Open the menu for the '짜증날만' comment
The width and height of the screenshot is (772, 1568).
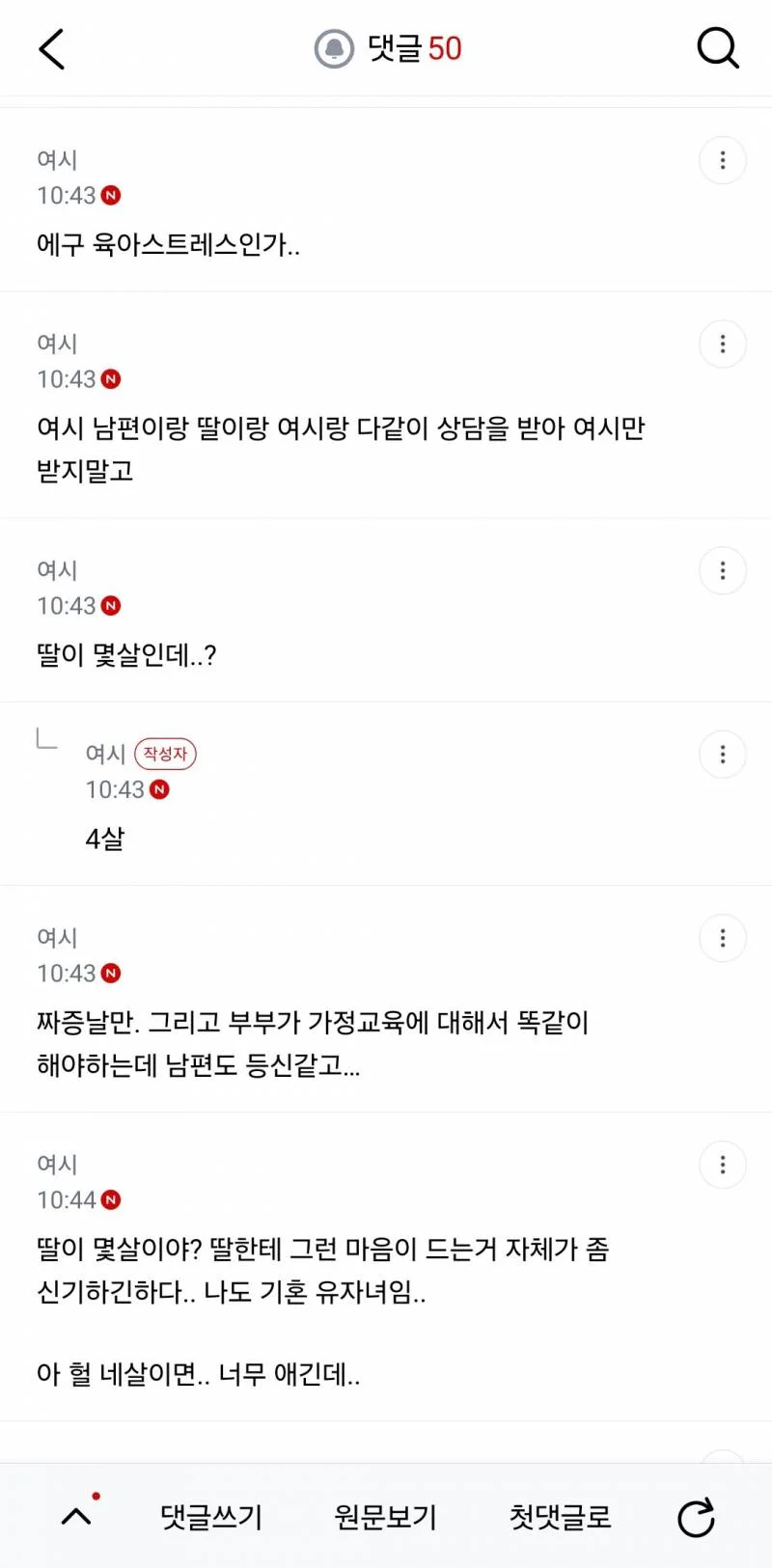point(723,938)
